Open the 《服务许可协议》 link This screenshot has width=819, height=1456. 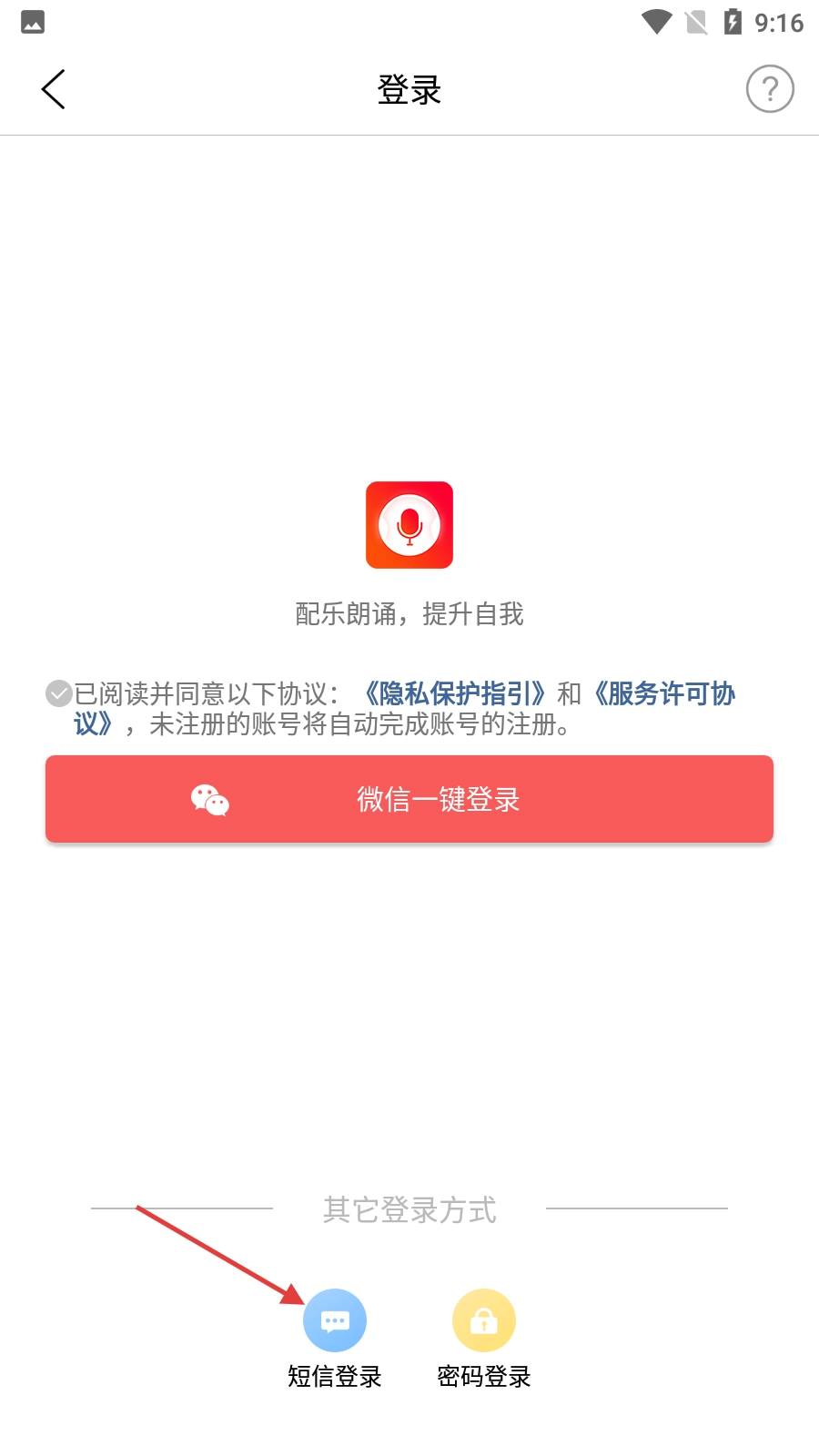coord(665,693)
